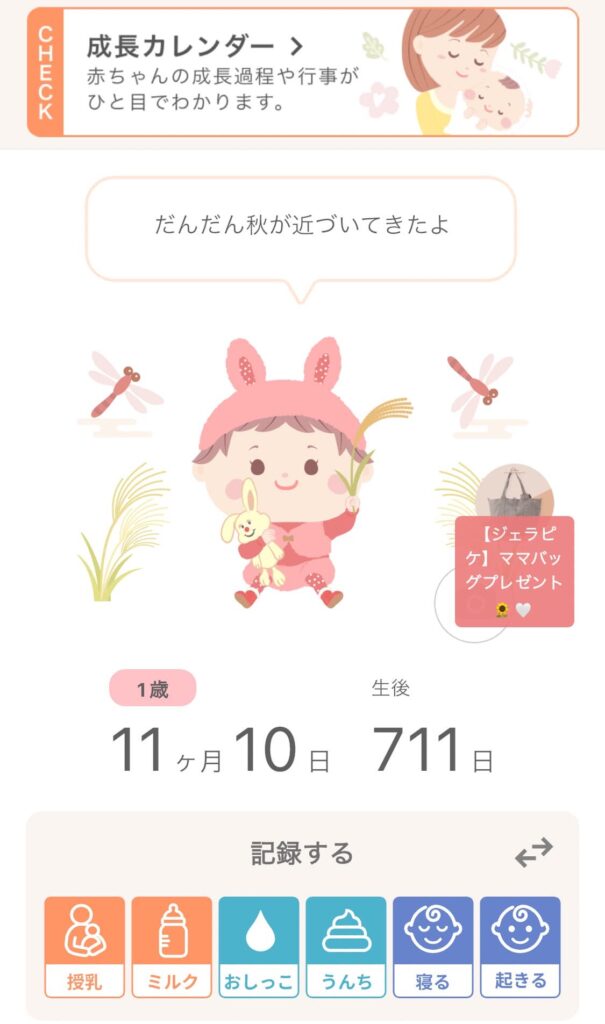Record a ミルク bottle feeding
This screenshot has height=1024, width=605.
(x=172, y=946)
